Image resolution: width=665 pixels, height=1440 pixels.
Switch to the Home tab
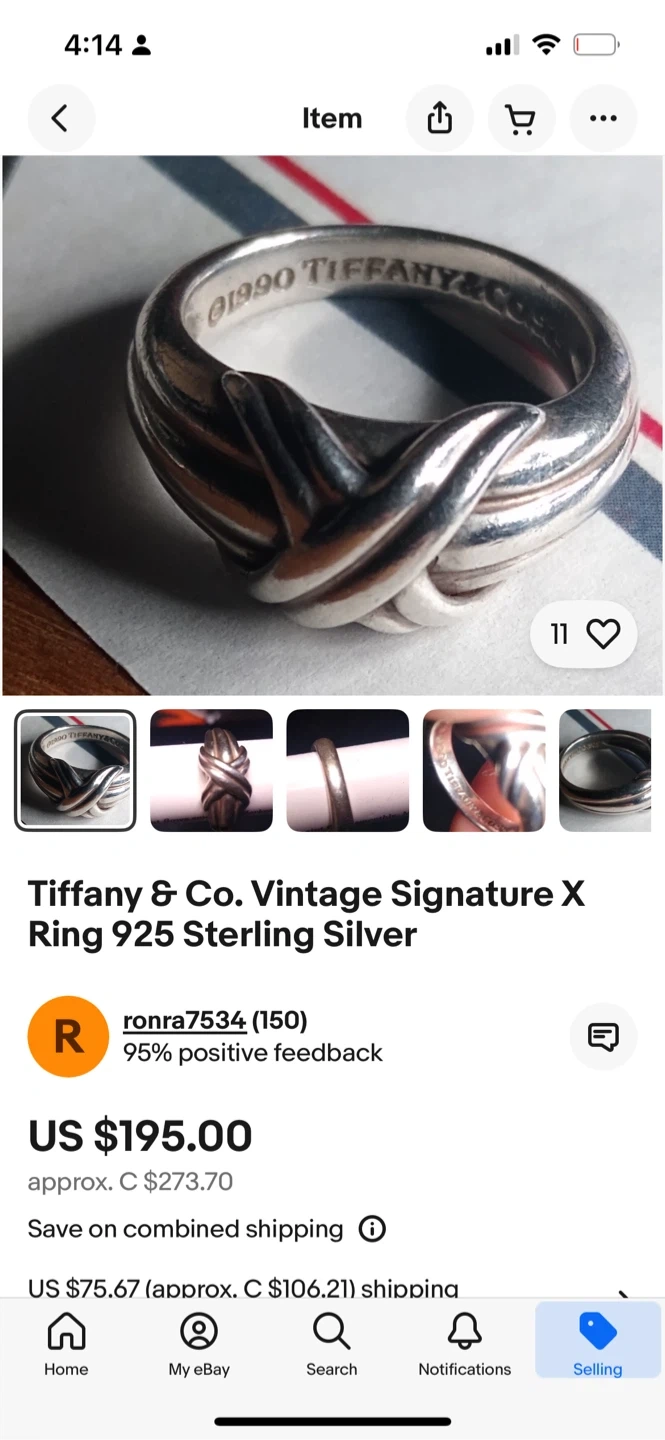[x=66, y=1345]
